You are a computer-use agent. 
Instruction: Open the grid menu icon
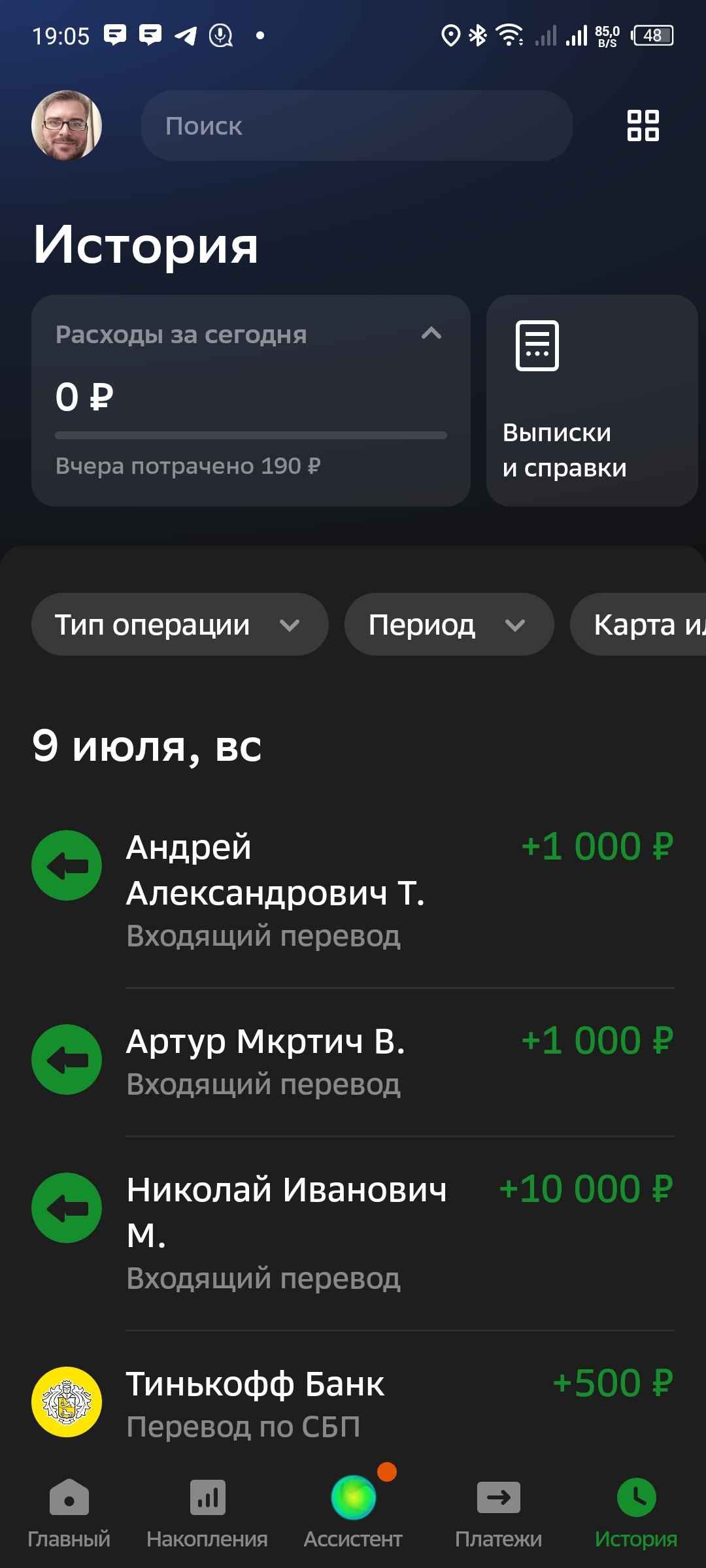[643, 125]
